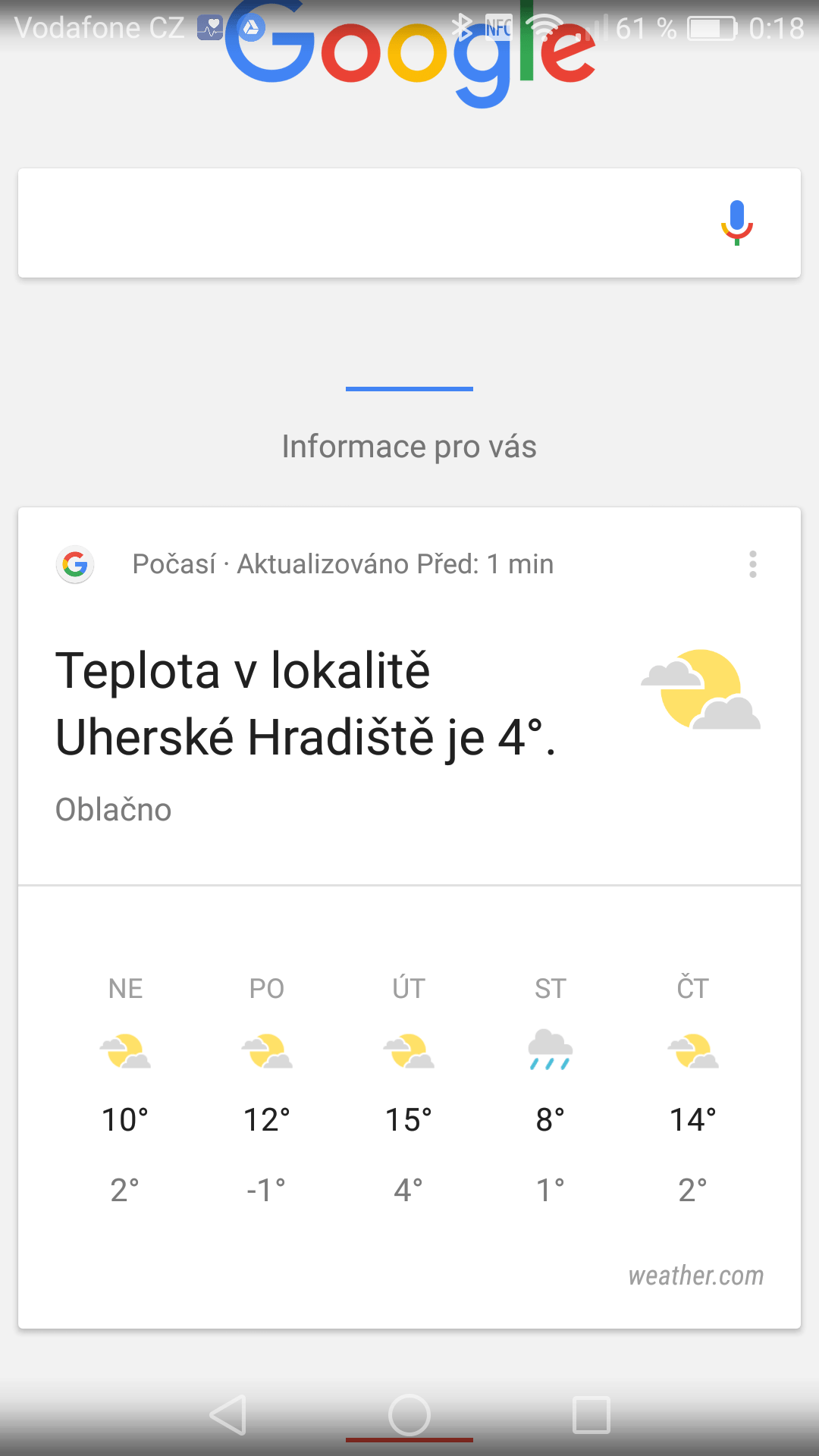Show recent apps
The width and height of the screenshot is (819, 1456).
(x=591, y=1415)
